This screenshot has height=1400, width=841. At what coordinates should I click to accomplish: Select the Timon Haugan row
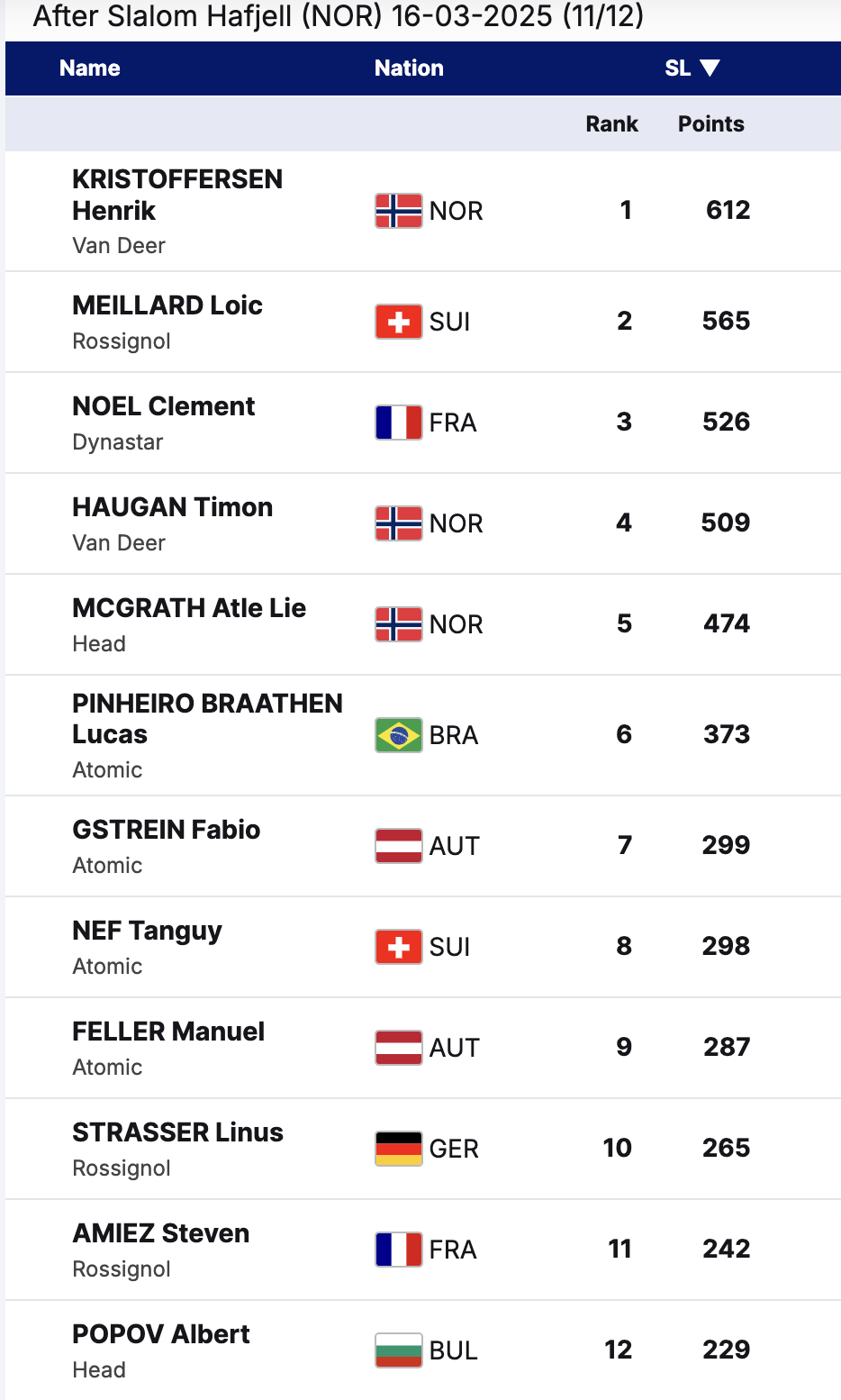click(172, 508)
